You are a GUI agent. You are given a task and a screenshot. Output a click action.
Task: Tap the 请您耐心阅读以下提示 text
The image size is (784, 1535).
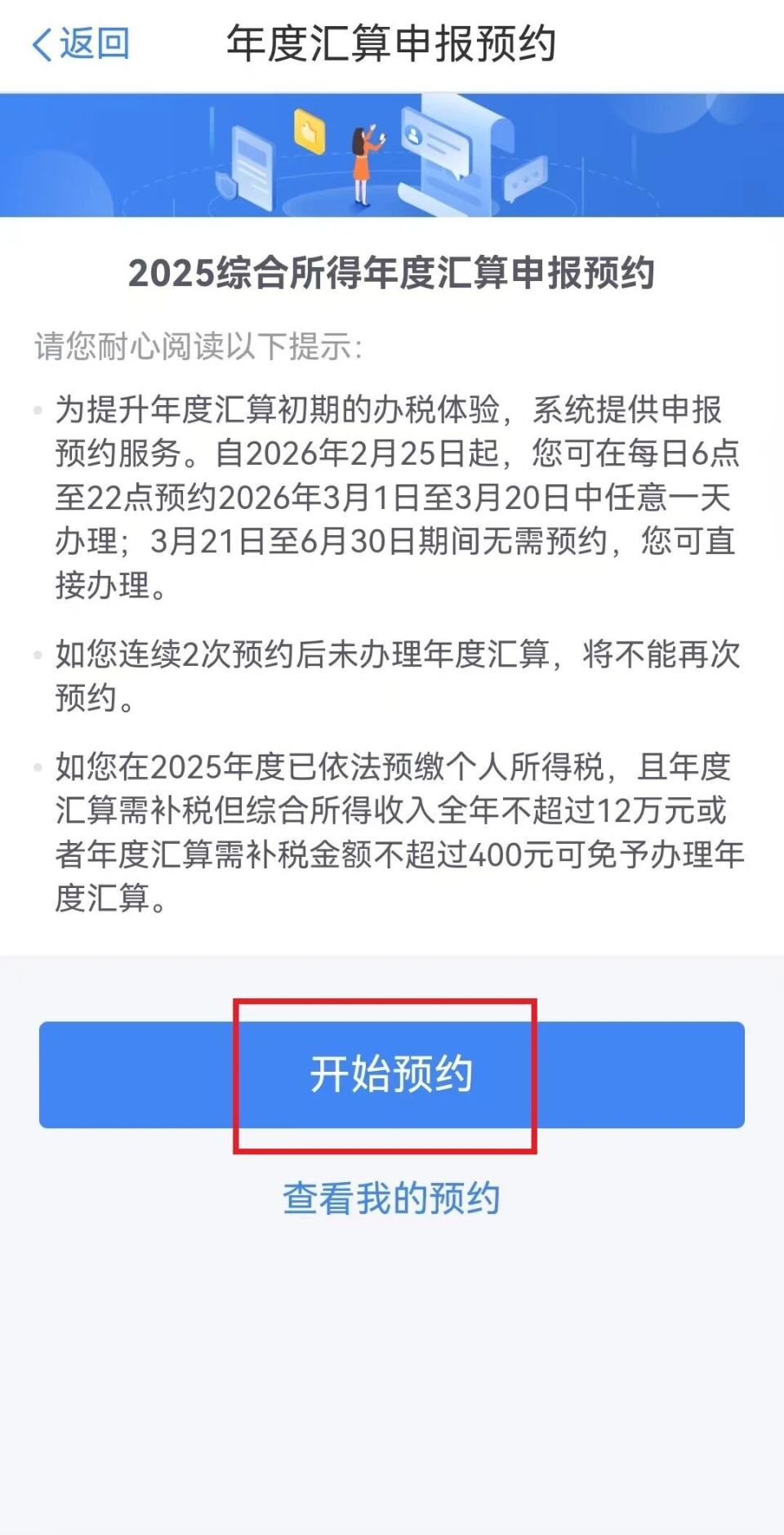click(x=200, y=345)
